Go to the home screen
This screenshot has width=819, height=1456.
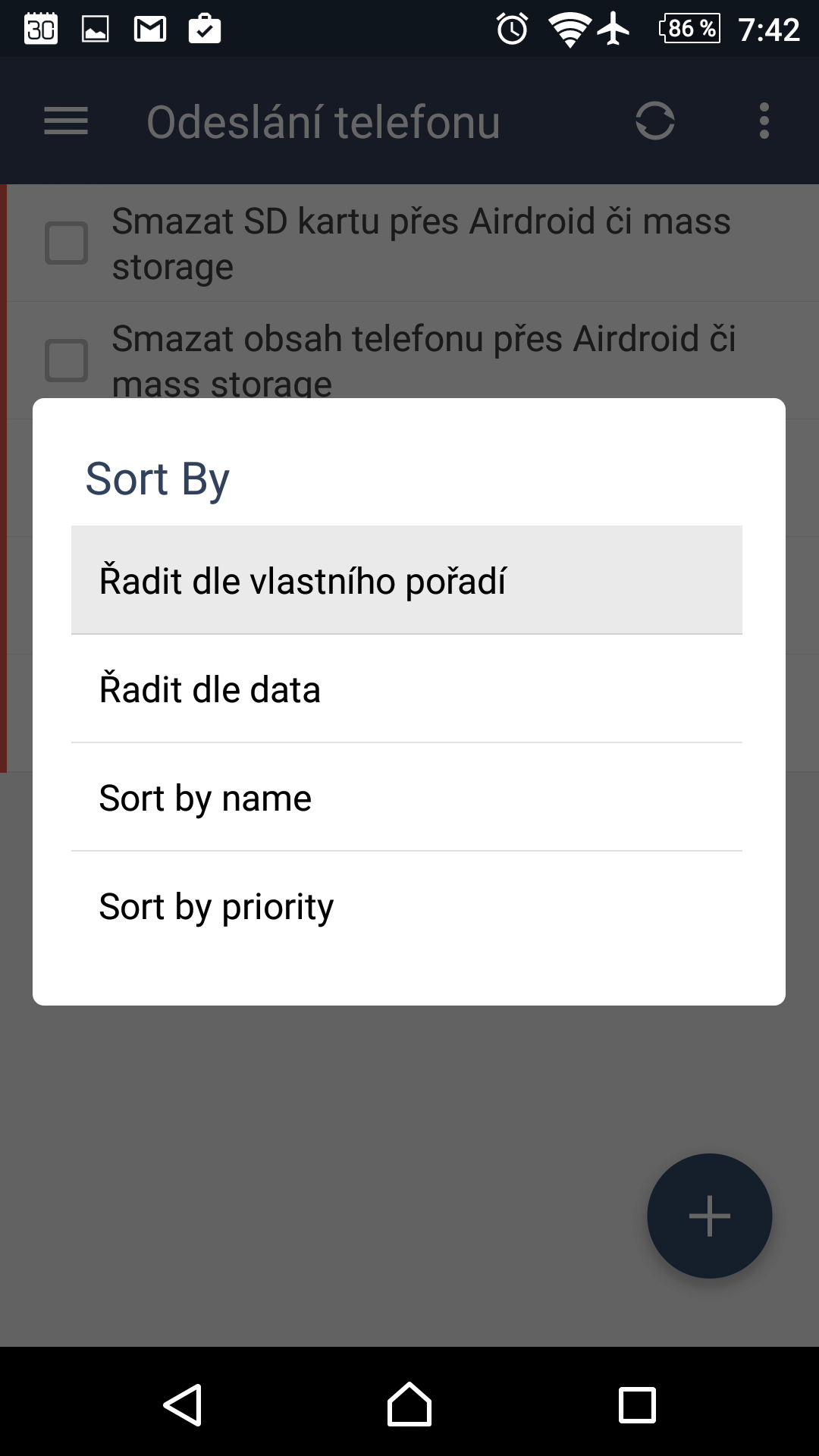(409, 1404)
